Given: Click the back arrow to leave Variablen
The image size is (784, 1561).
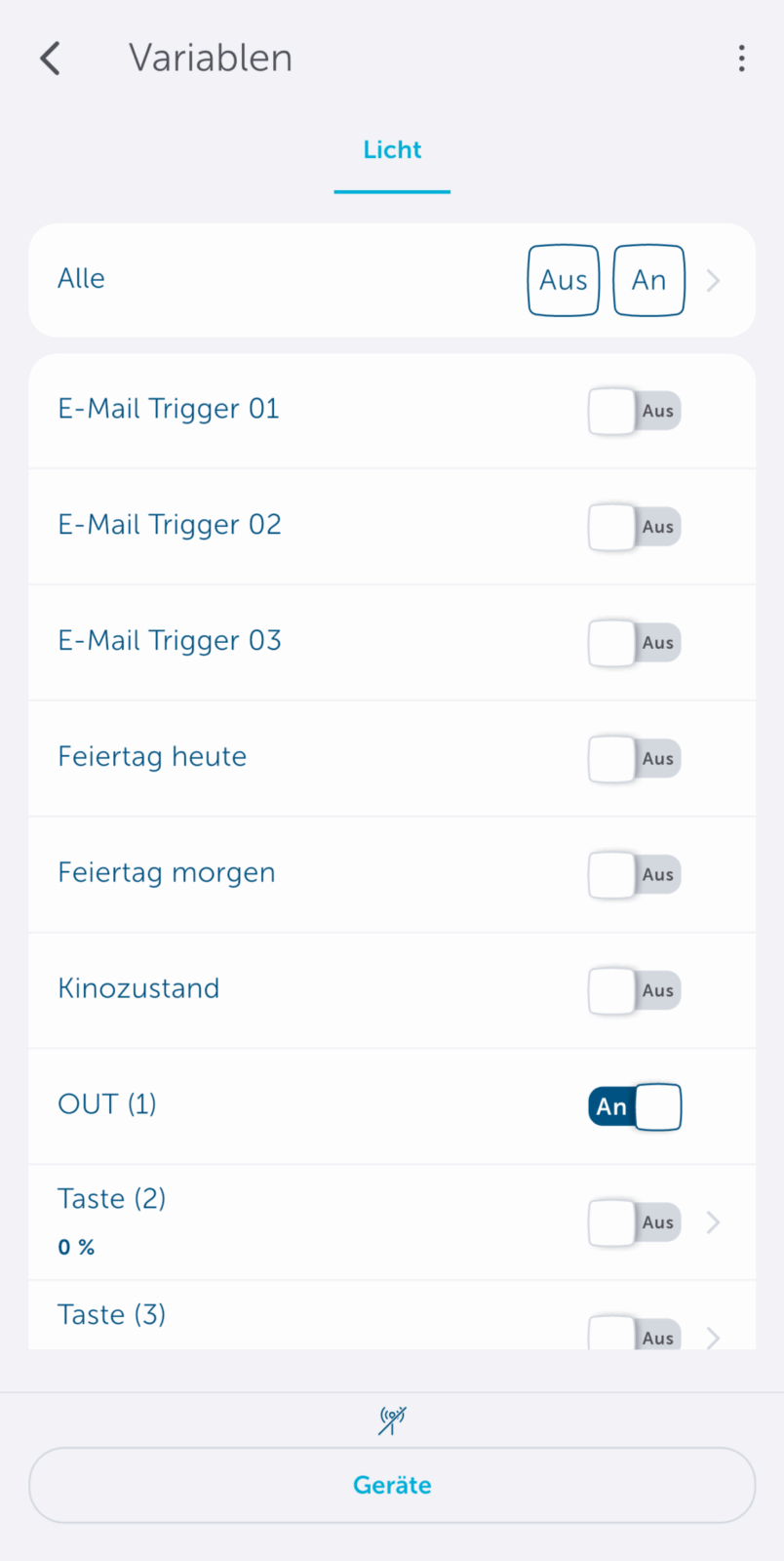Looking at the screenshot, I should 50,58.
